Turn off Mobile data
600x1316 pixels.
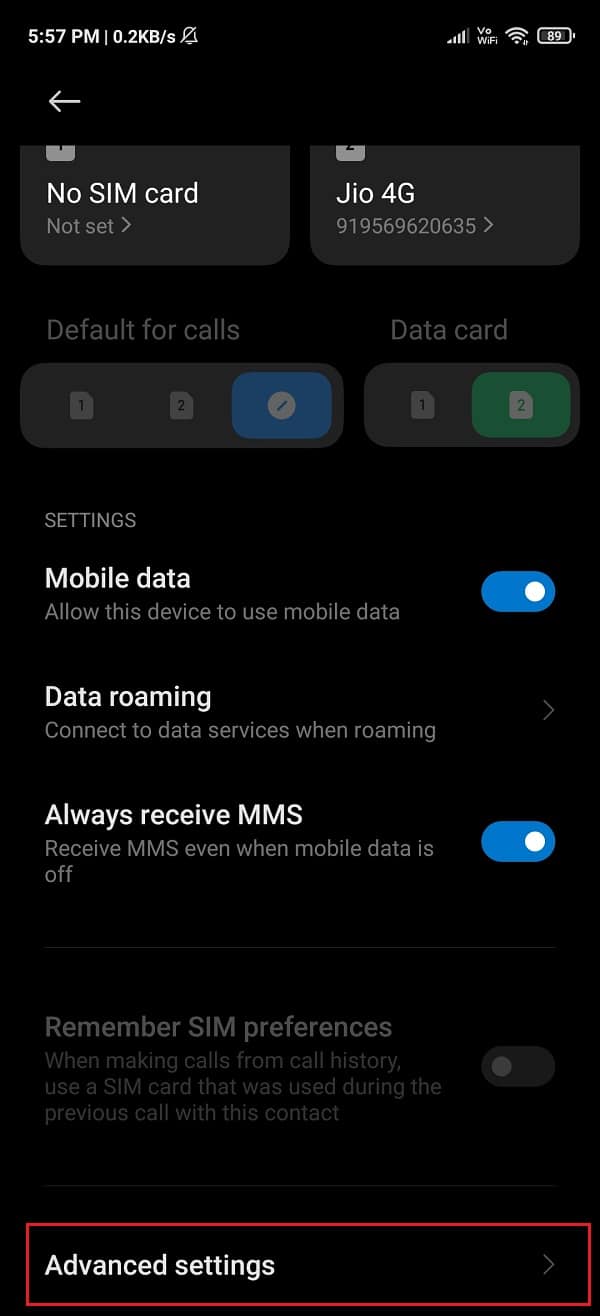(517, 593)
